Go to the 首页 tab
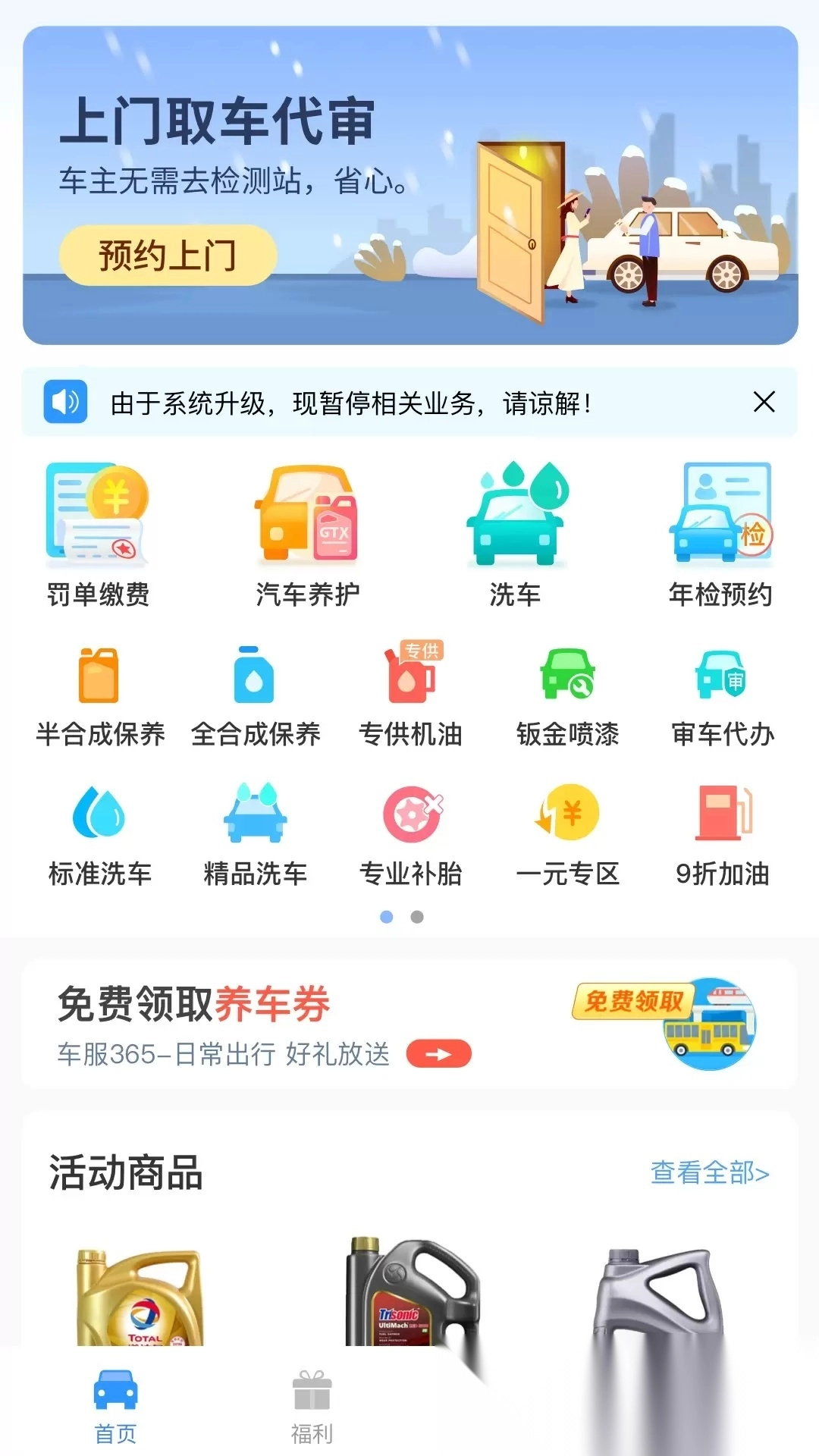The width and height of the screenshot is (819, 1456). 115,1407
